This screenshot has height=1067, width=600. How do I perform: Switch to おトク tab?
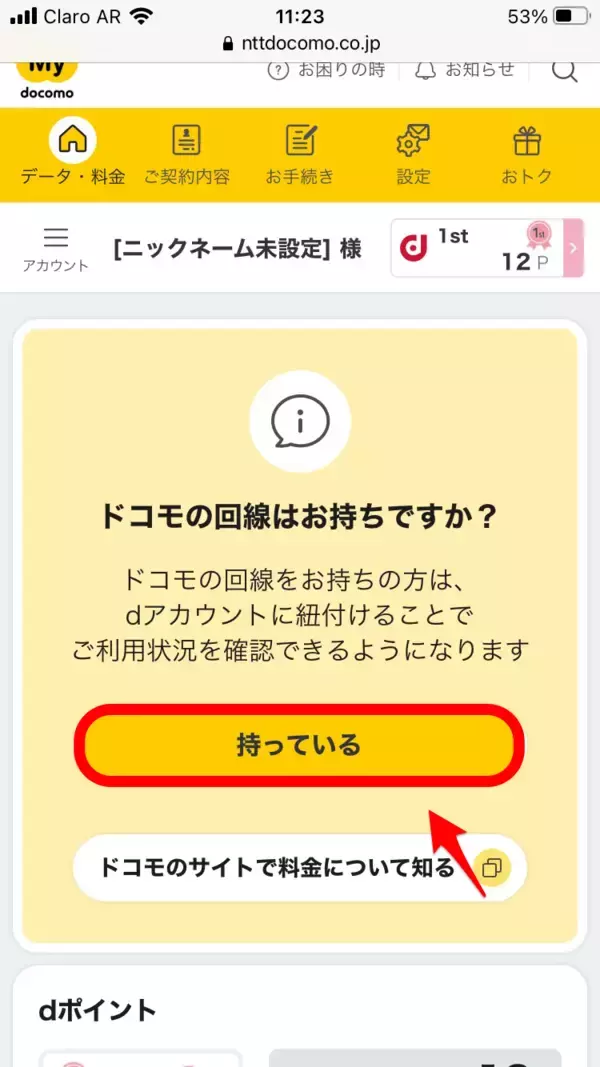pyautogui.click(x=526, y=154)
